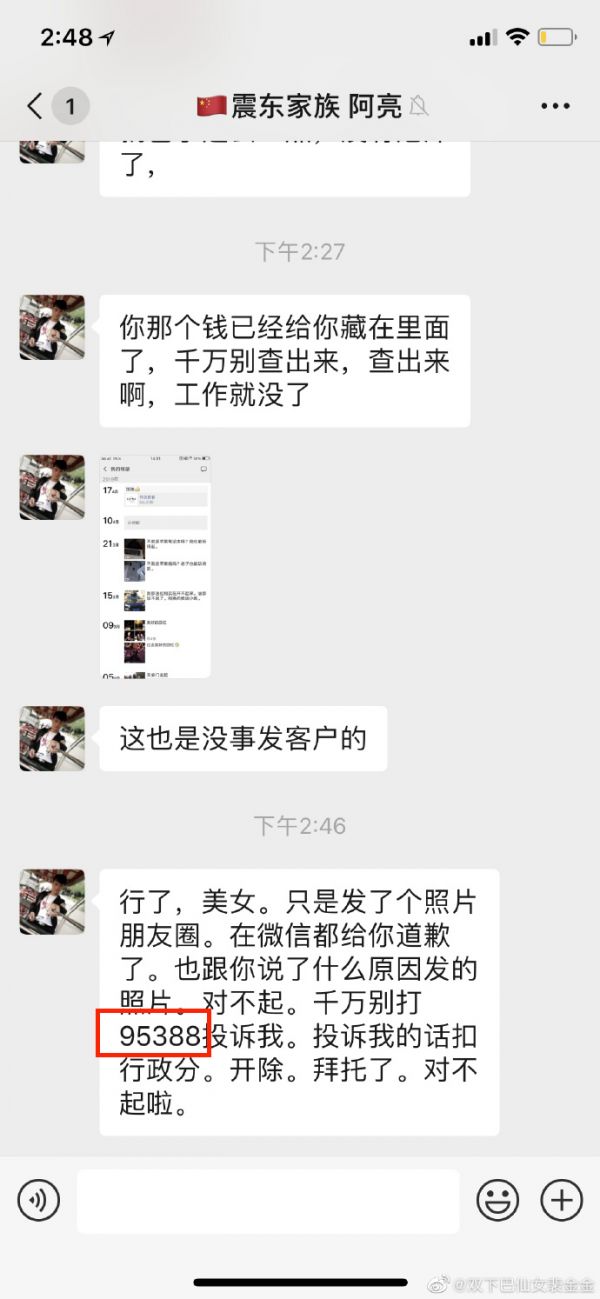Open the emoji picker
600x1299 pixels.
tap(497, 1199)
